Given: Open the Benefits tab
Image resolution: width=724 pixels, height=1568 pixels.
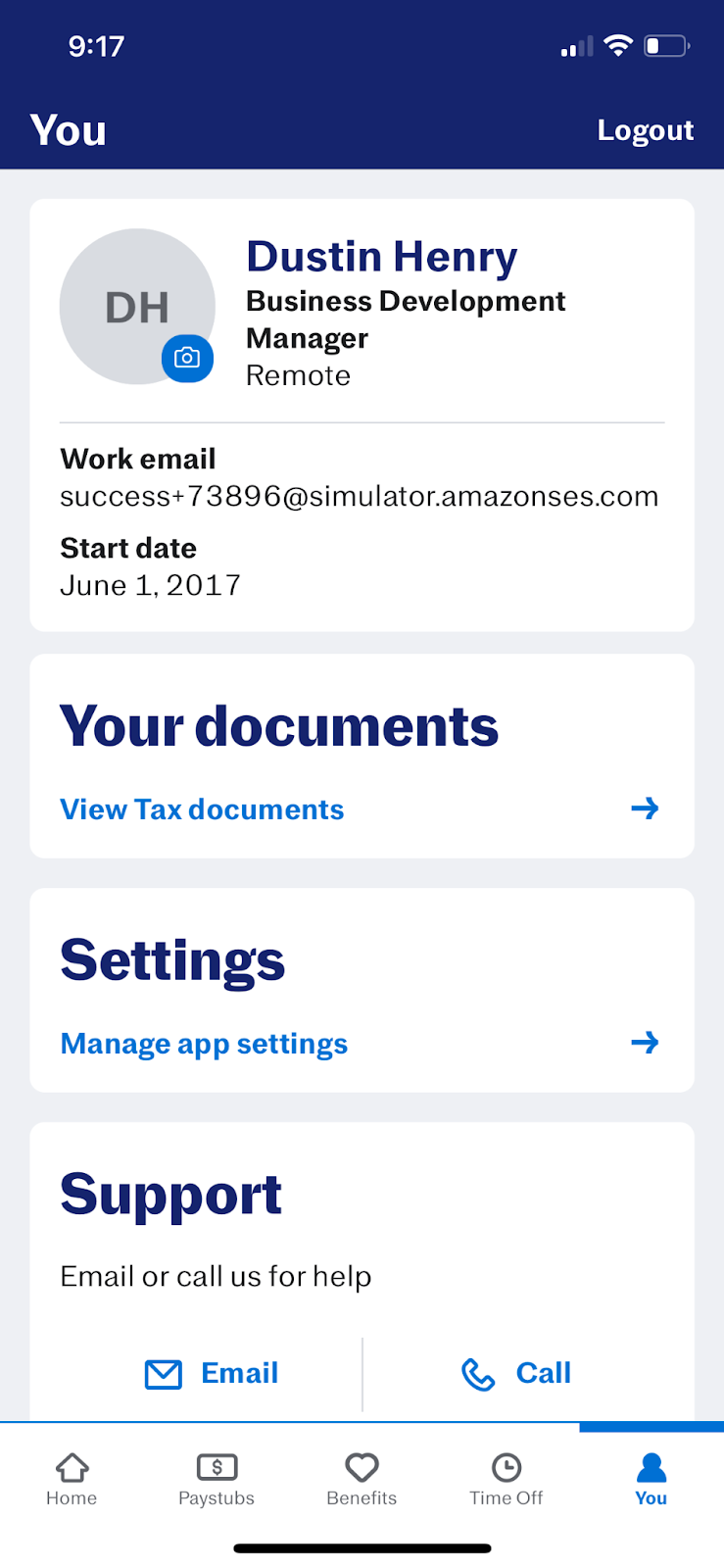Looking at the screenshot, I should [x=362, y=1479].
